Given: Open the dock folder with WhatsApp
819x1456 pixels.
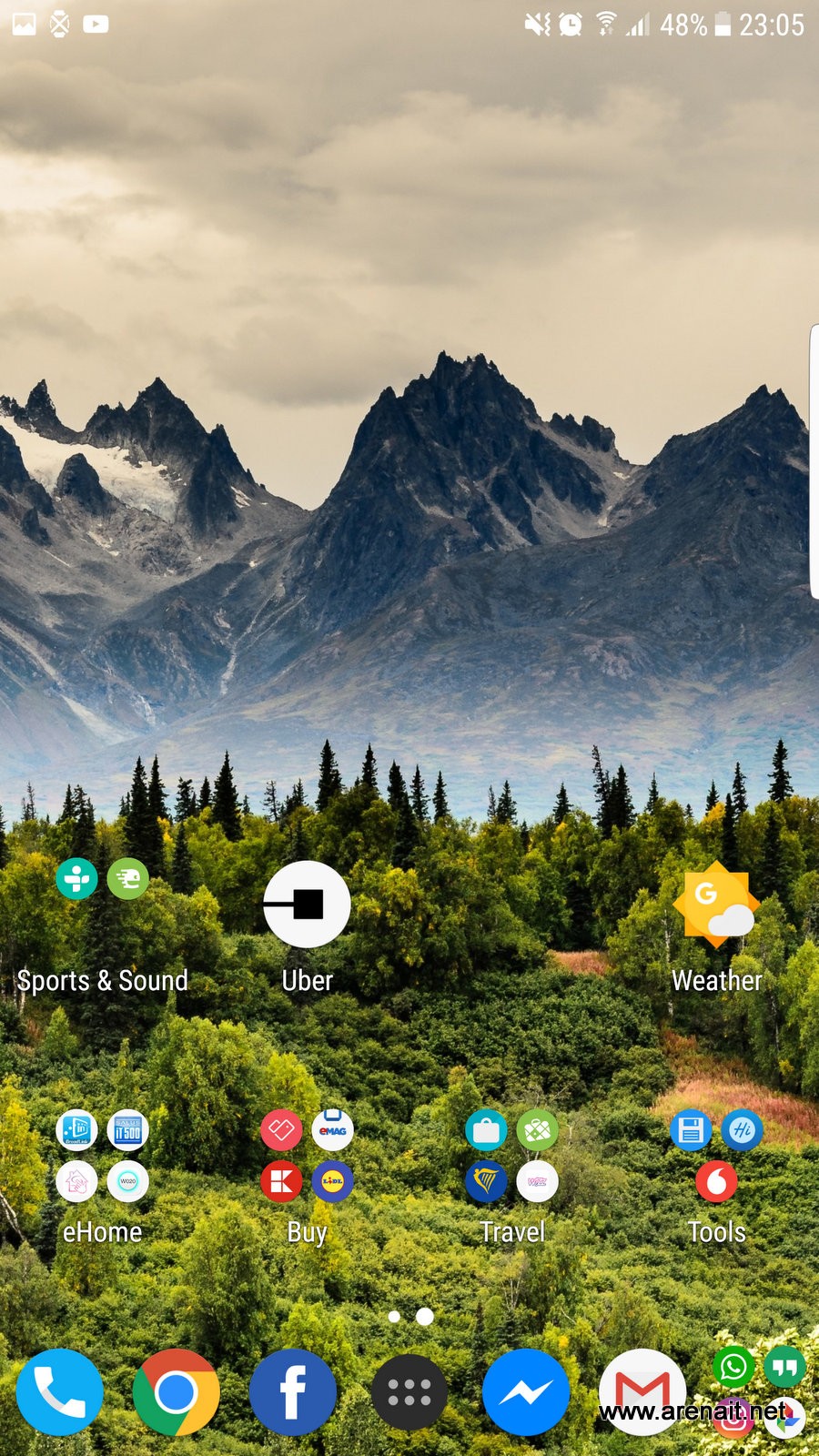Looking at the screenshot, I should [x=759, y=1392].
